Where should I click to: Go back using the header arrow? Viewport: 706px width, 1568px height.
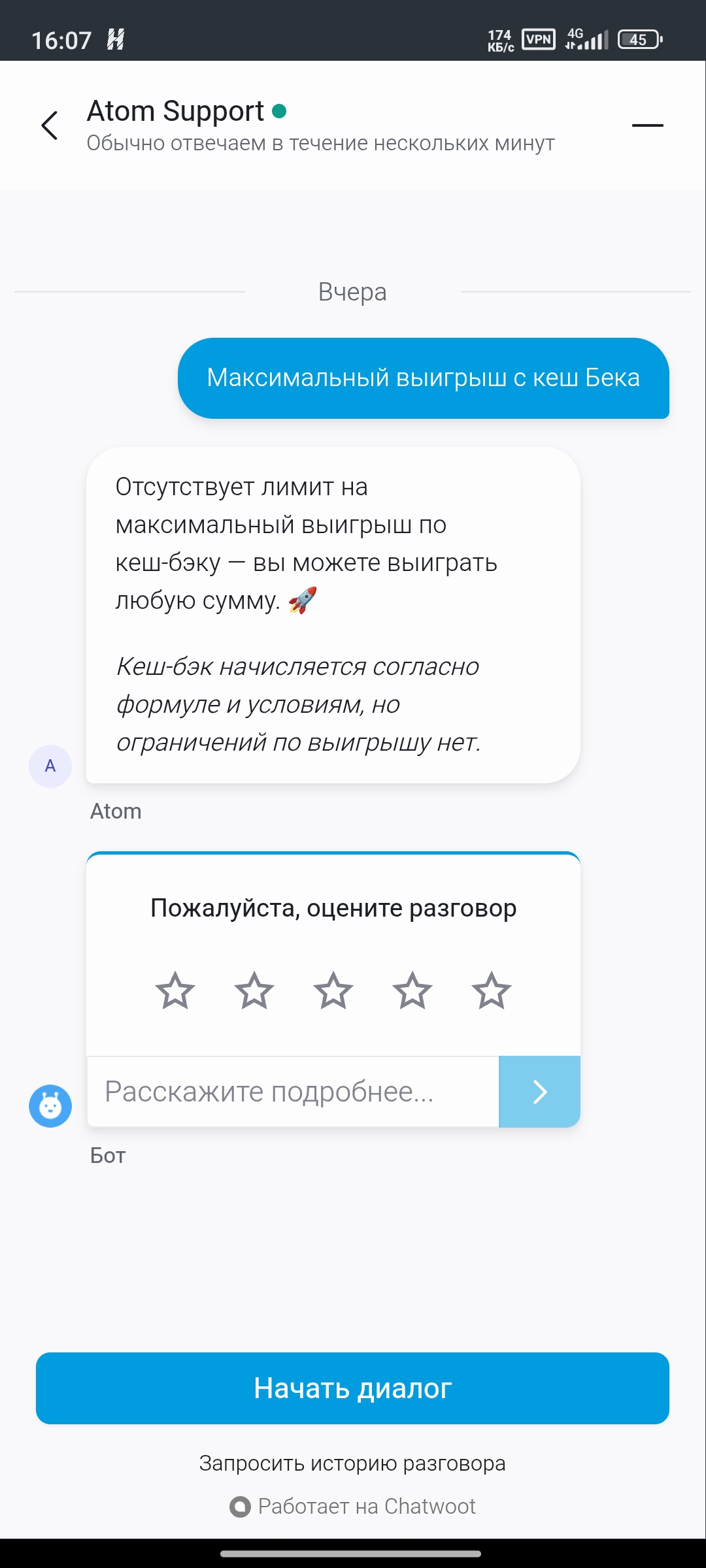pos(50,125)
